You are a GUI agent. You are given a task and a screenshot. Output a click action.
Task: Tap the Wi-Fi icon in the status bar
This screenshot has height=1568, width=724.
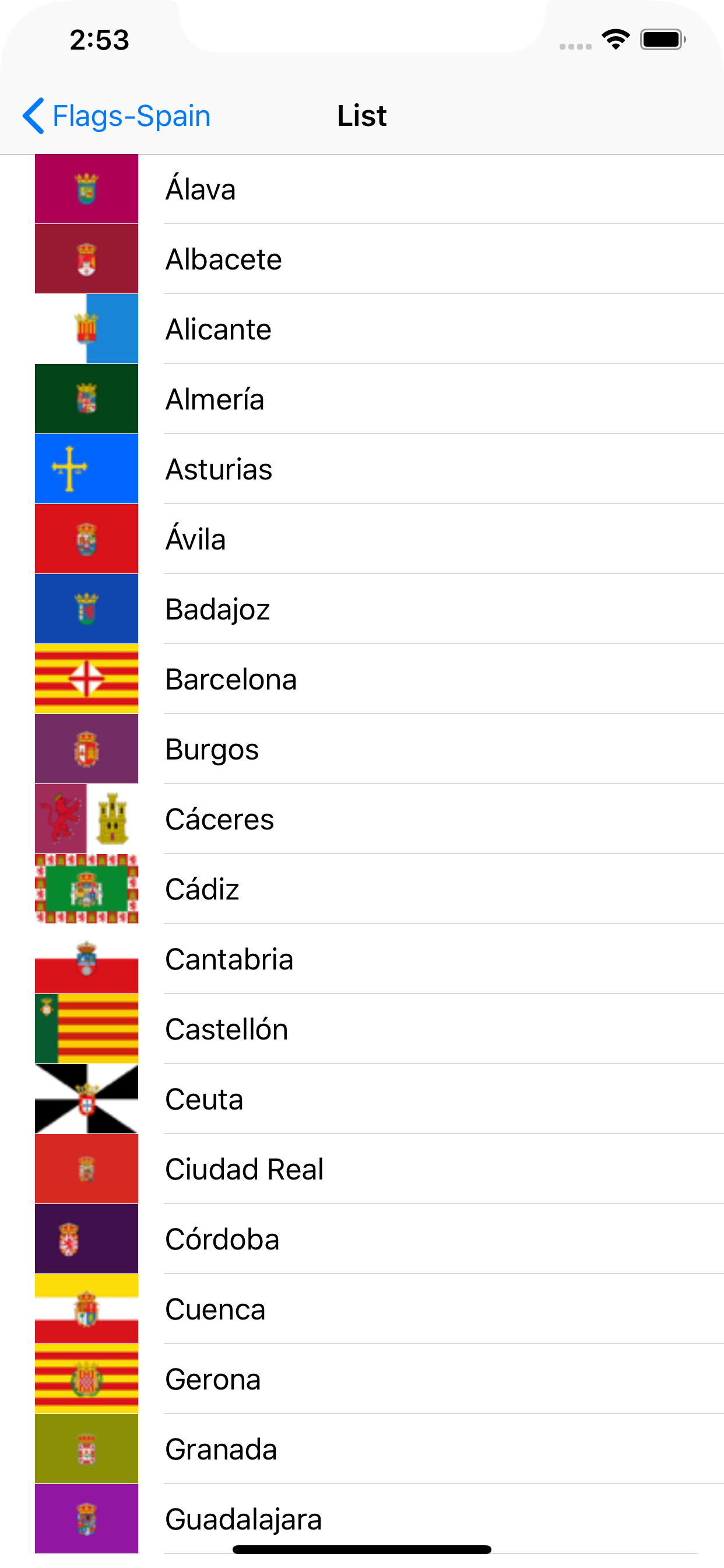tap(616, 38)
